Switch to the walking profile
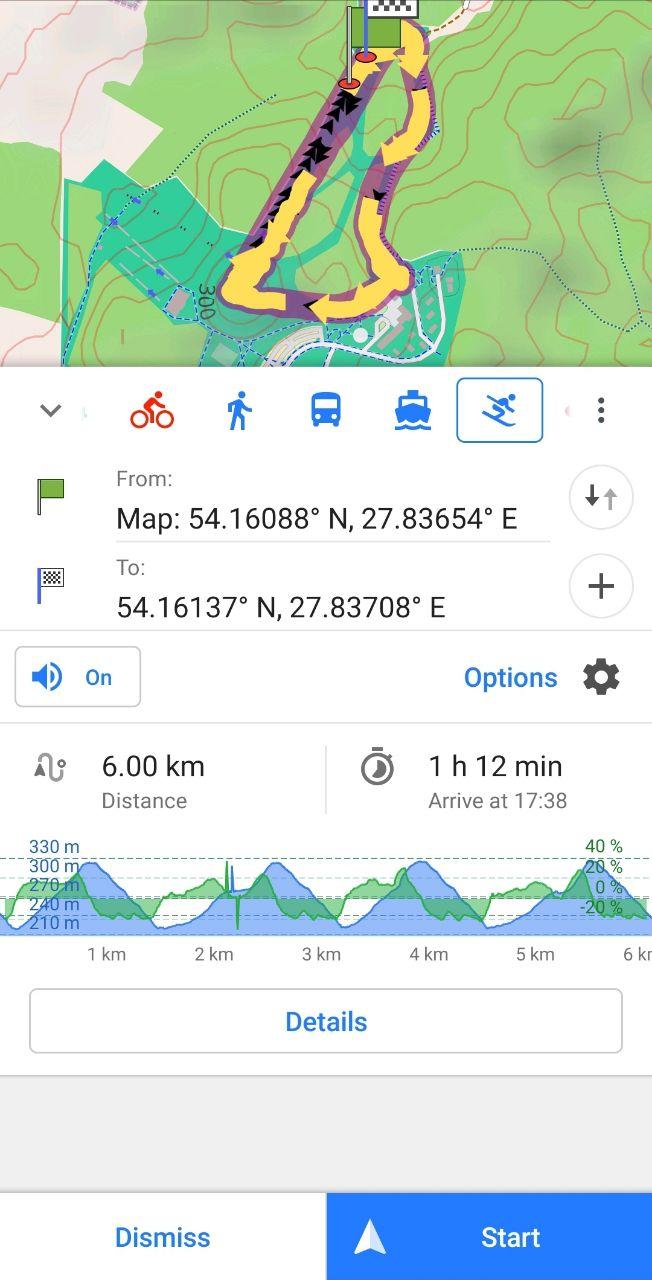 (238, 410)
